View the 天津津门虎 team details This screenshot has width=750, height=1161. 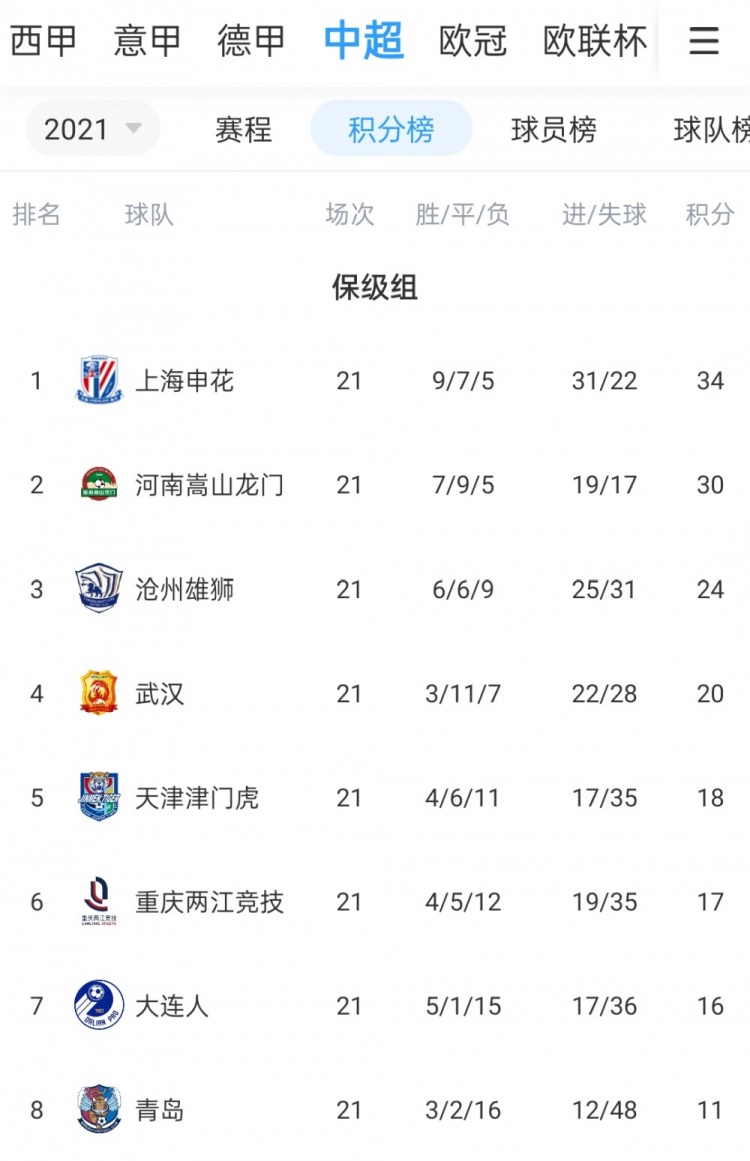point(197,797)
